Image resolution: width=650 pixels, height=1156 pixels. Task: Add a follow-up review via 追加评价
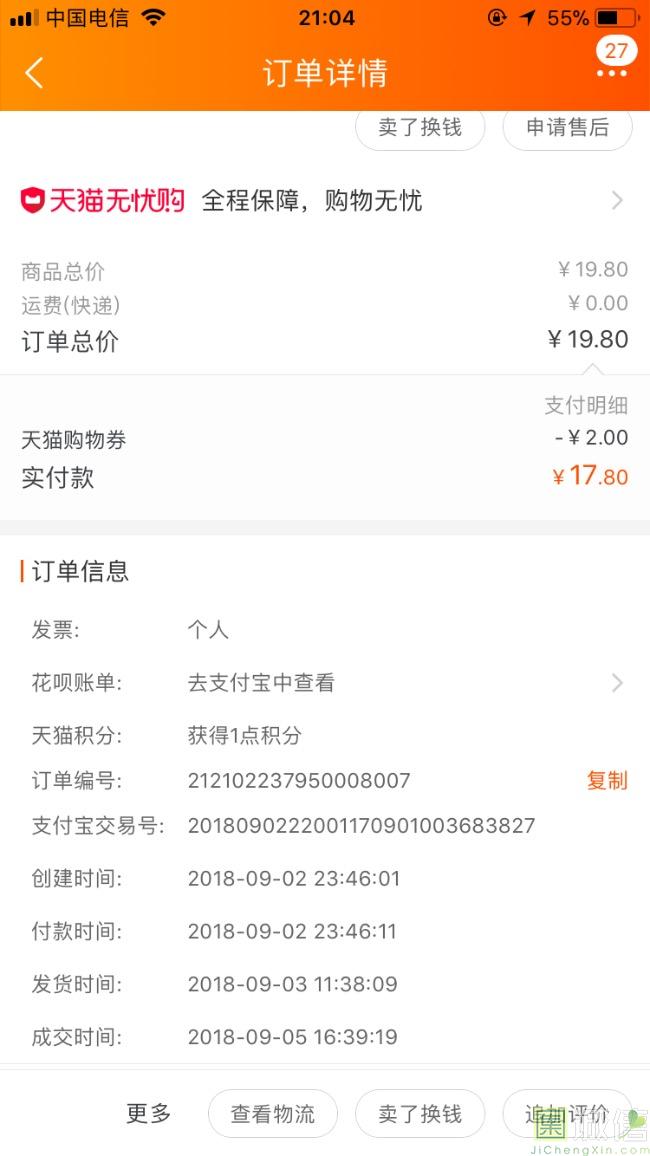point(567,1113)
